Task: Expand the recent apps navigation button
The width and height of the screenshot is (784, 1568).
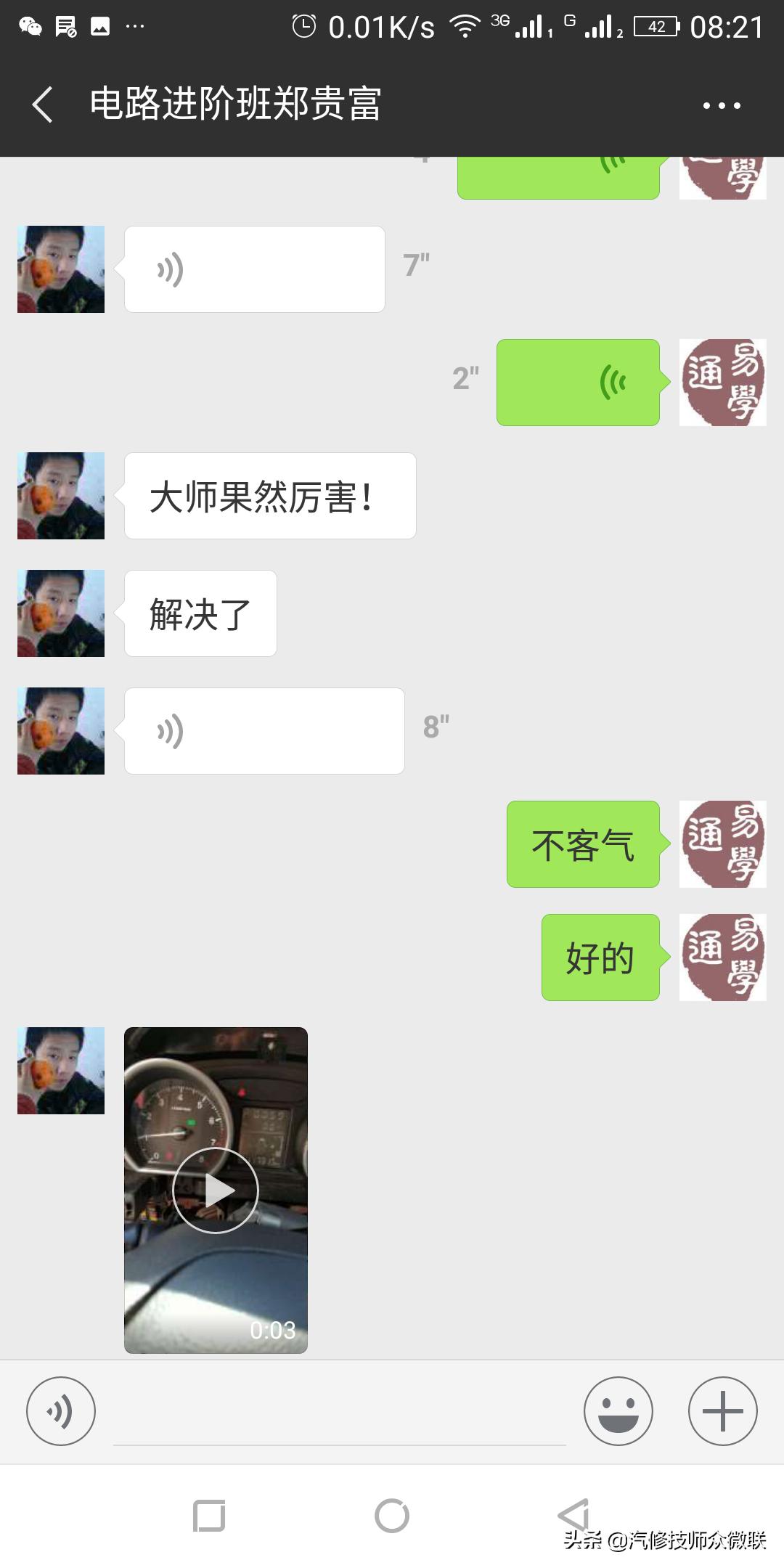Action: point(208,1516)
